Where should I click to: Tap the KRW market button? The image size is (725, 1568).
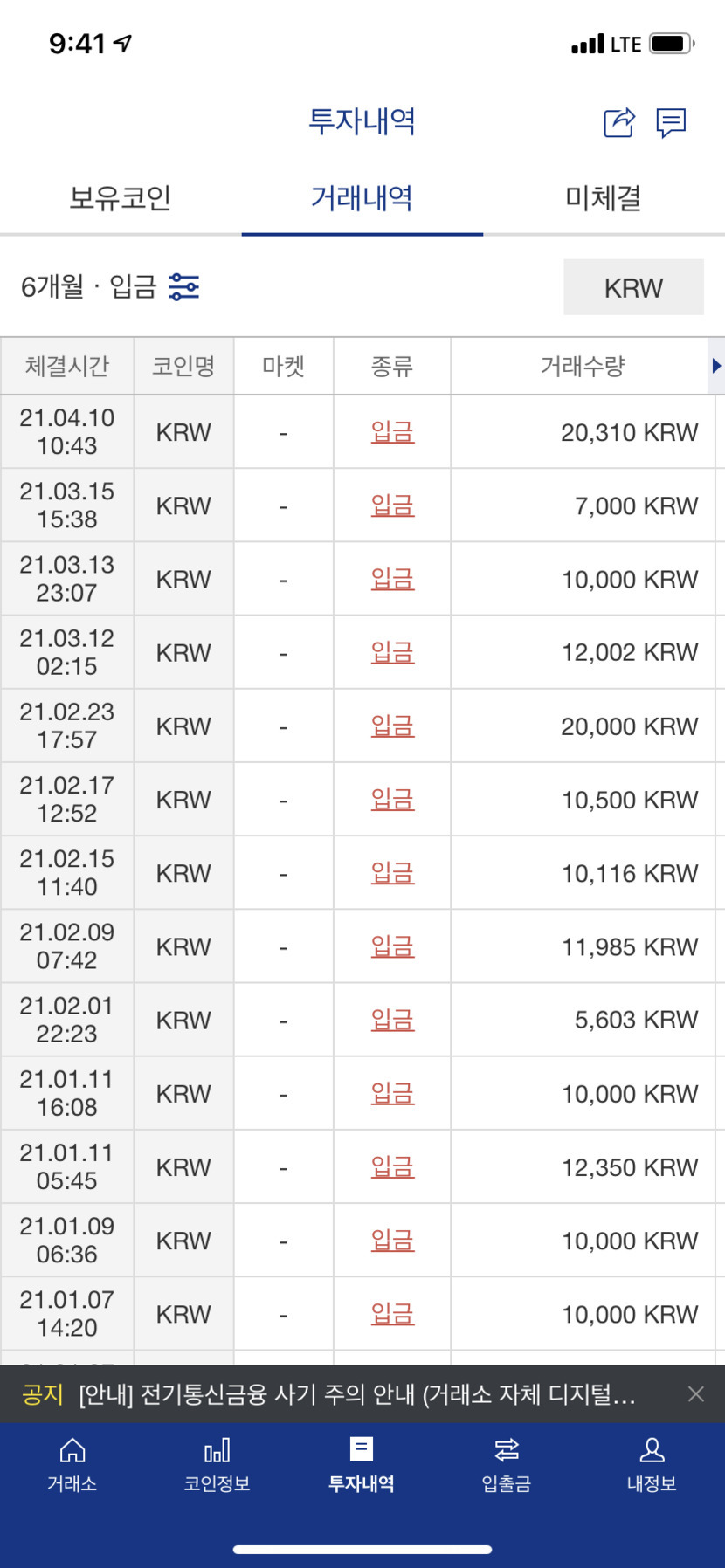click(633, 287)
